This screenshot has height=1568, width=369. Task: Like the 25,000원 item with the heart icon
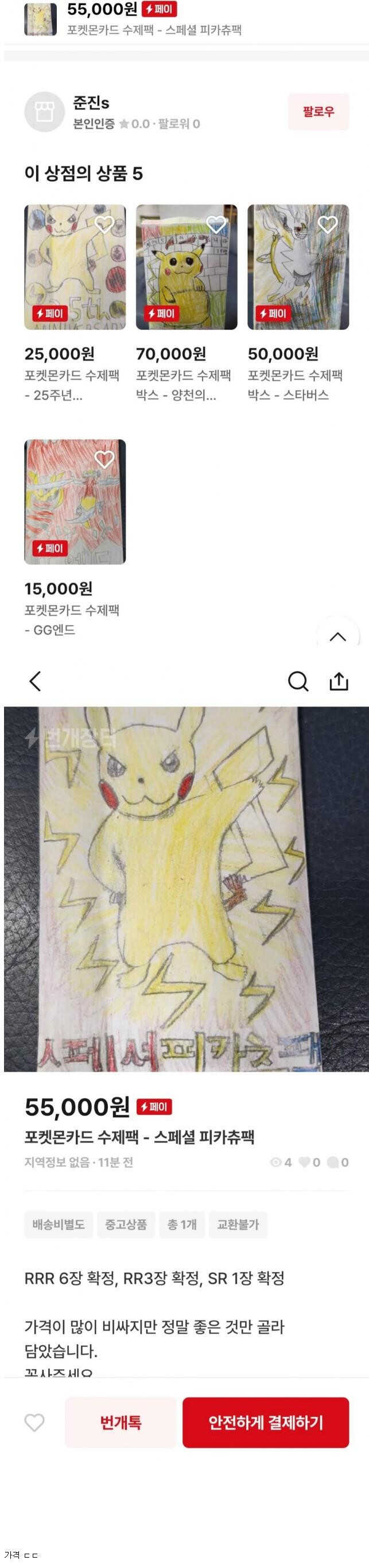[104, 225]
